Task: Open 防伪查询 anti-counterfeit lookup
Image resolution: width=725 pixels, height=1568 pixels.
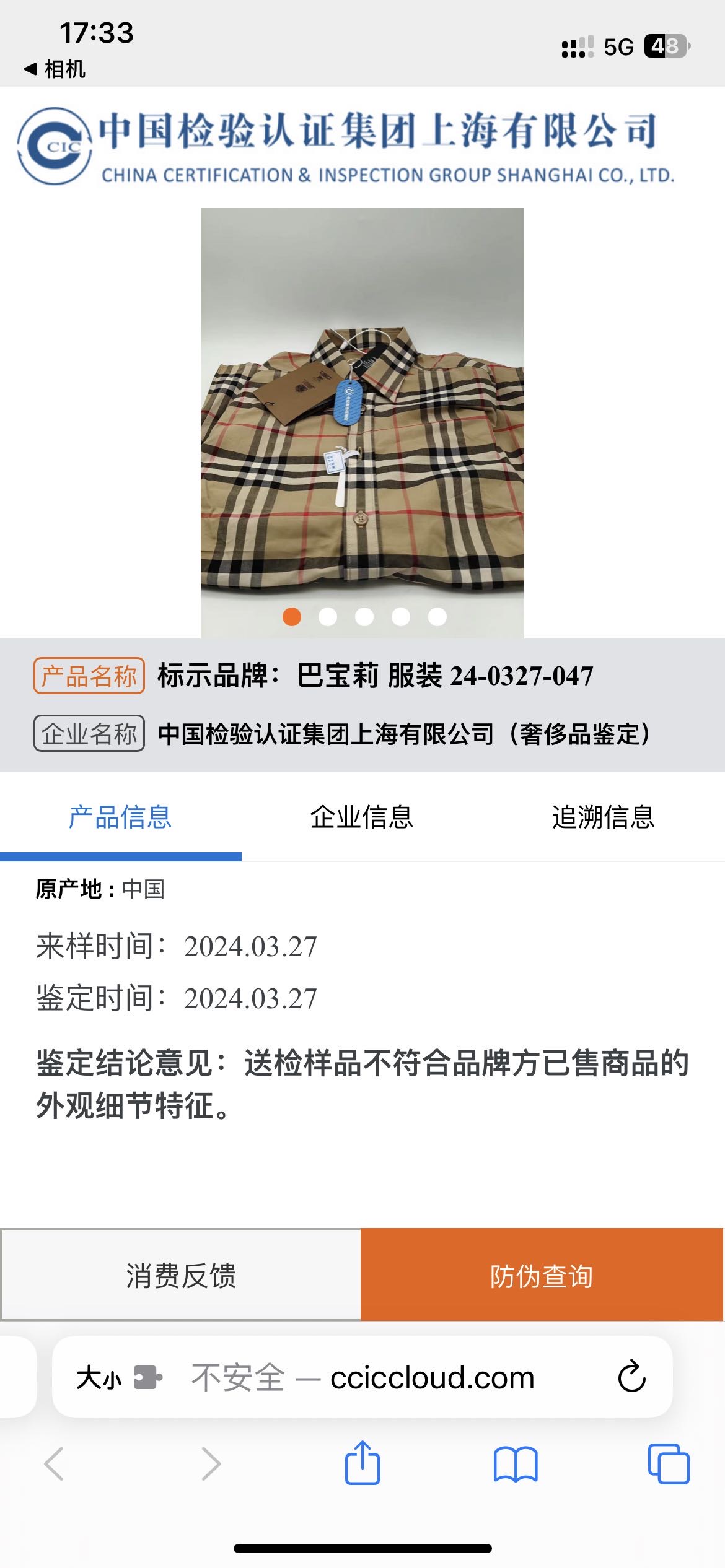Action: tap(542, 1275)
